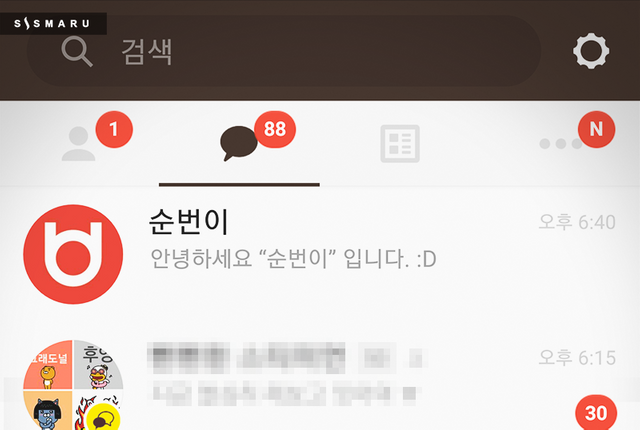Open the more options tab
This screenshot has height=430, width=640.
[560, 145]
